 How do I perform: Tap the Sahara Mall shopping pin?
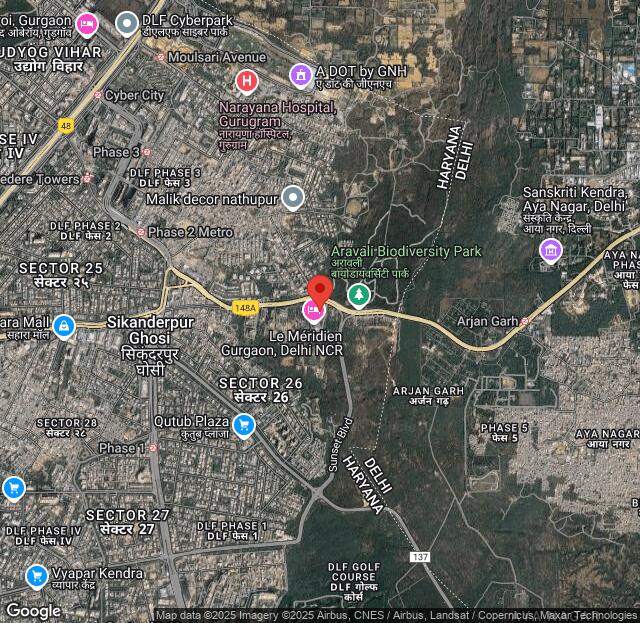coord(64,326)
